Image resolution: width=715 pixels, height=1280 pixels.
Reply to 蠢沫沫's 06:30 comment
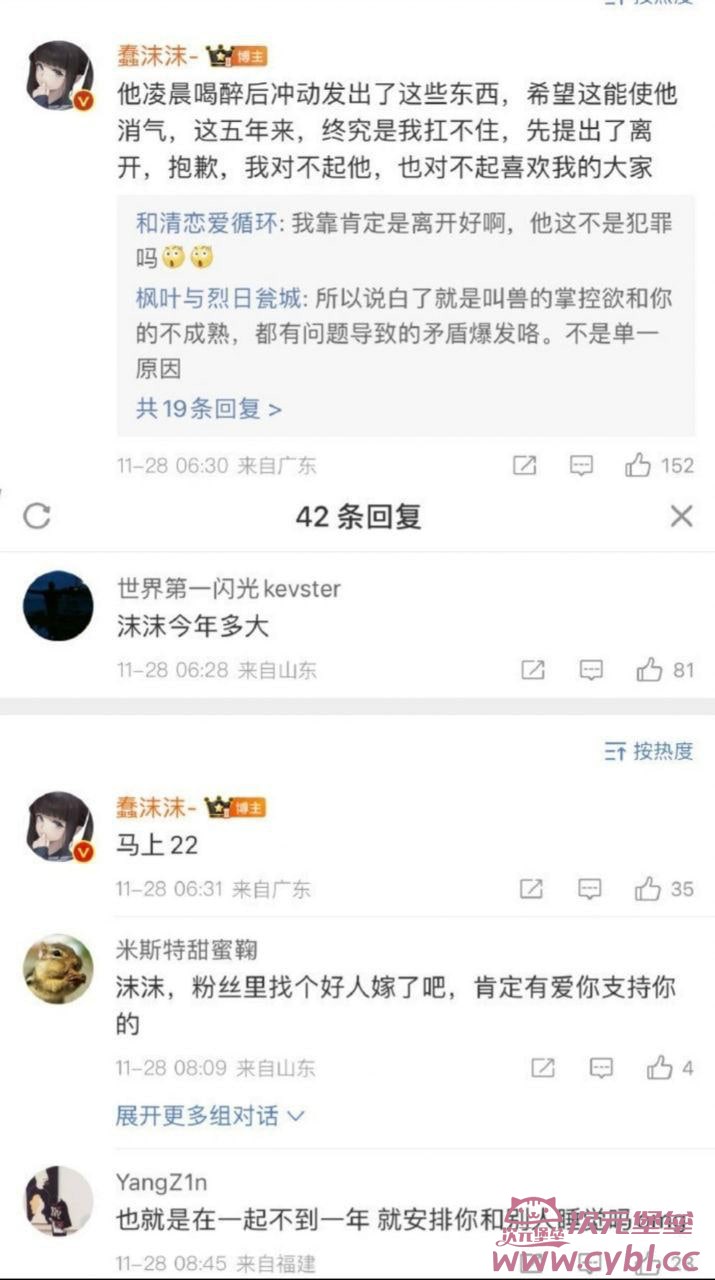click(x=581, y=465)
